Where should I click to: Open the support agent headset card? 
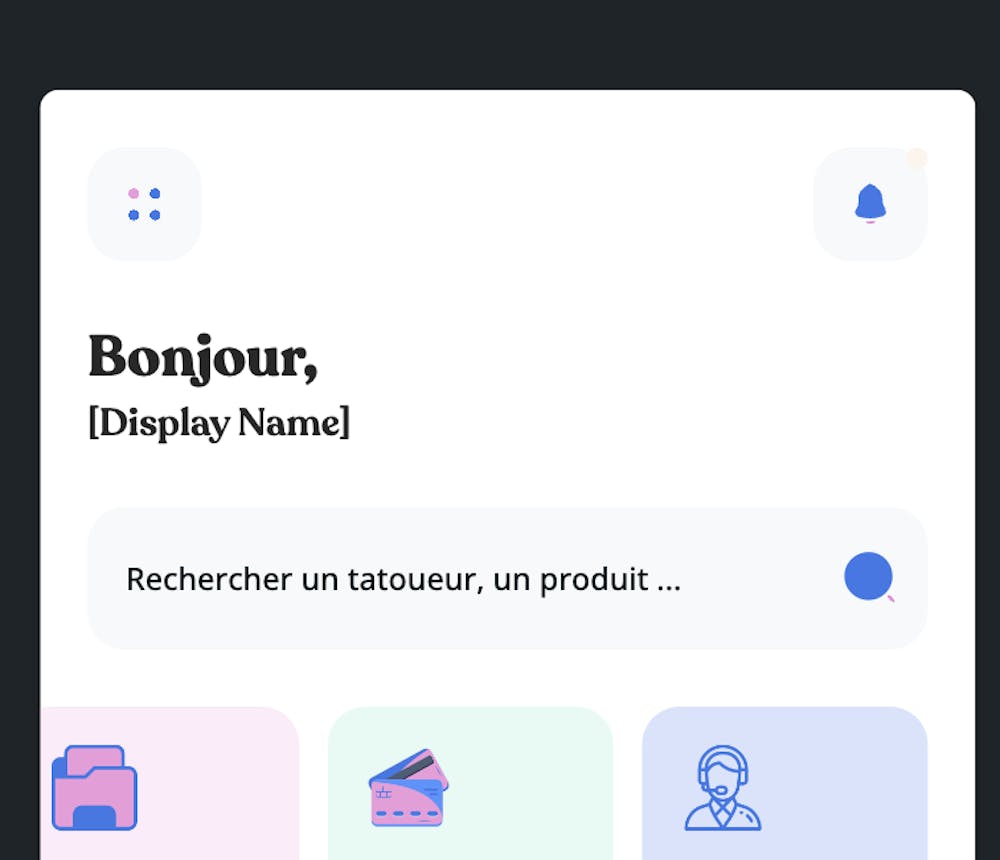(x=784, y=785)
